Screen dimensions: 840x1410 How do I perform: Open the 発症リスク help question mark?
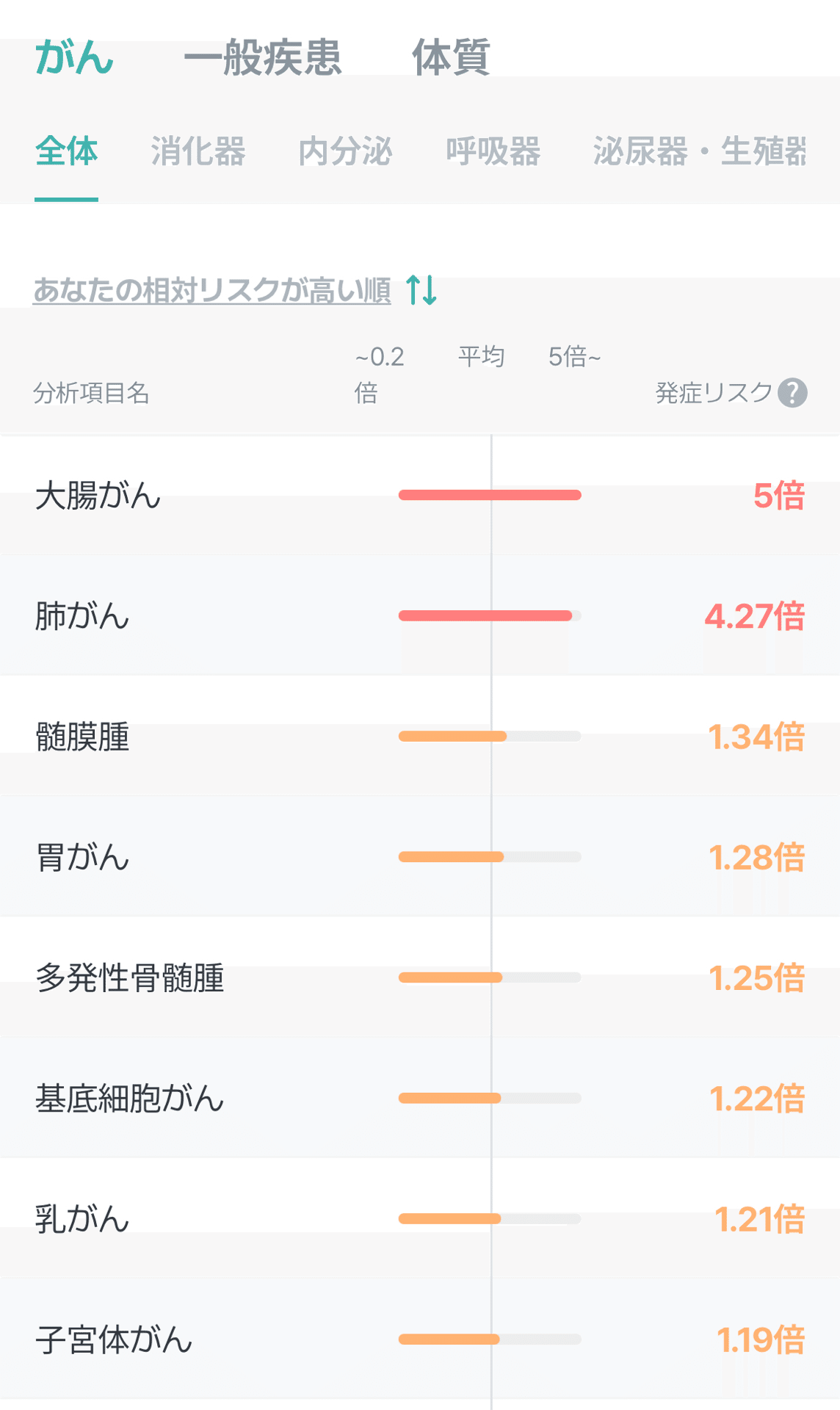click(x=792, y=393)
